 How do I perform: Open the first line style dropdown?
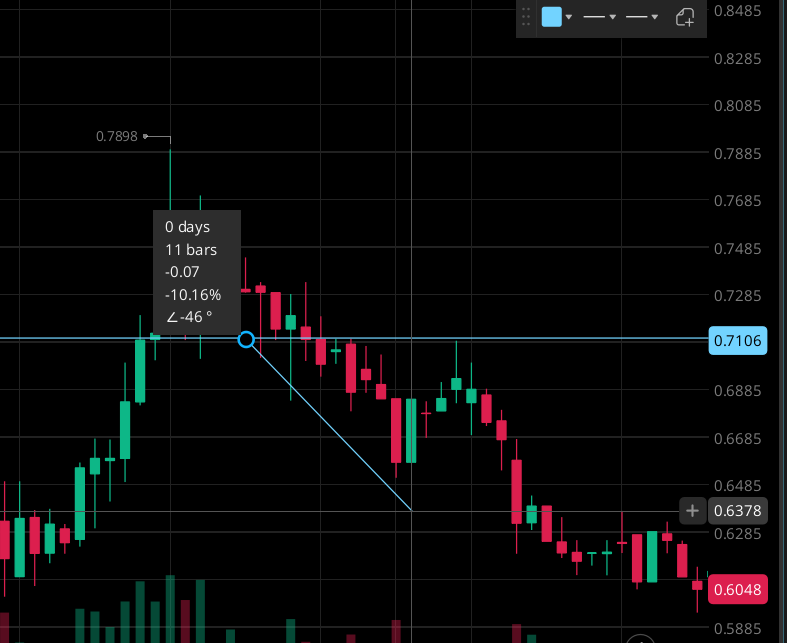[600, 17]
